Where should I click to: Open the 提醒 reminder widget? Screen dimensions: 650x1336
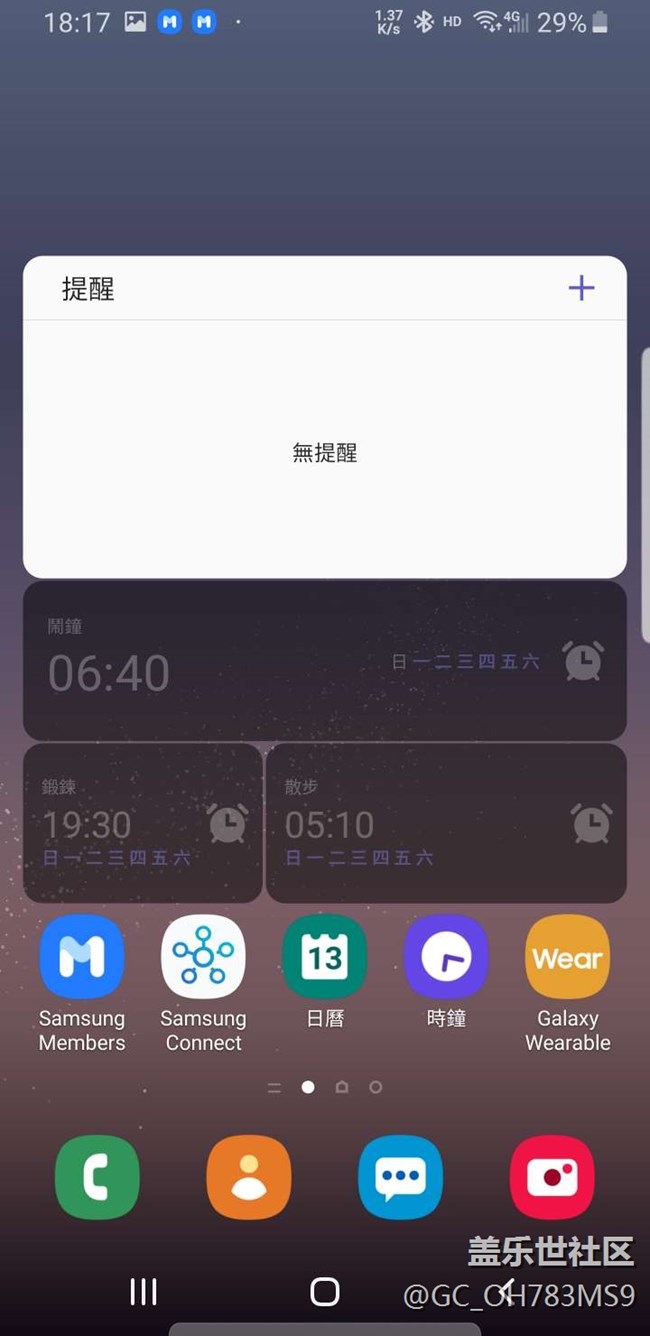[x=324, y=452]
